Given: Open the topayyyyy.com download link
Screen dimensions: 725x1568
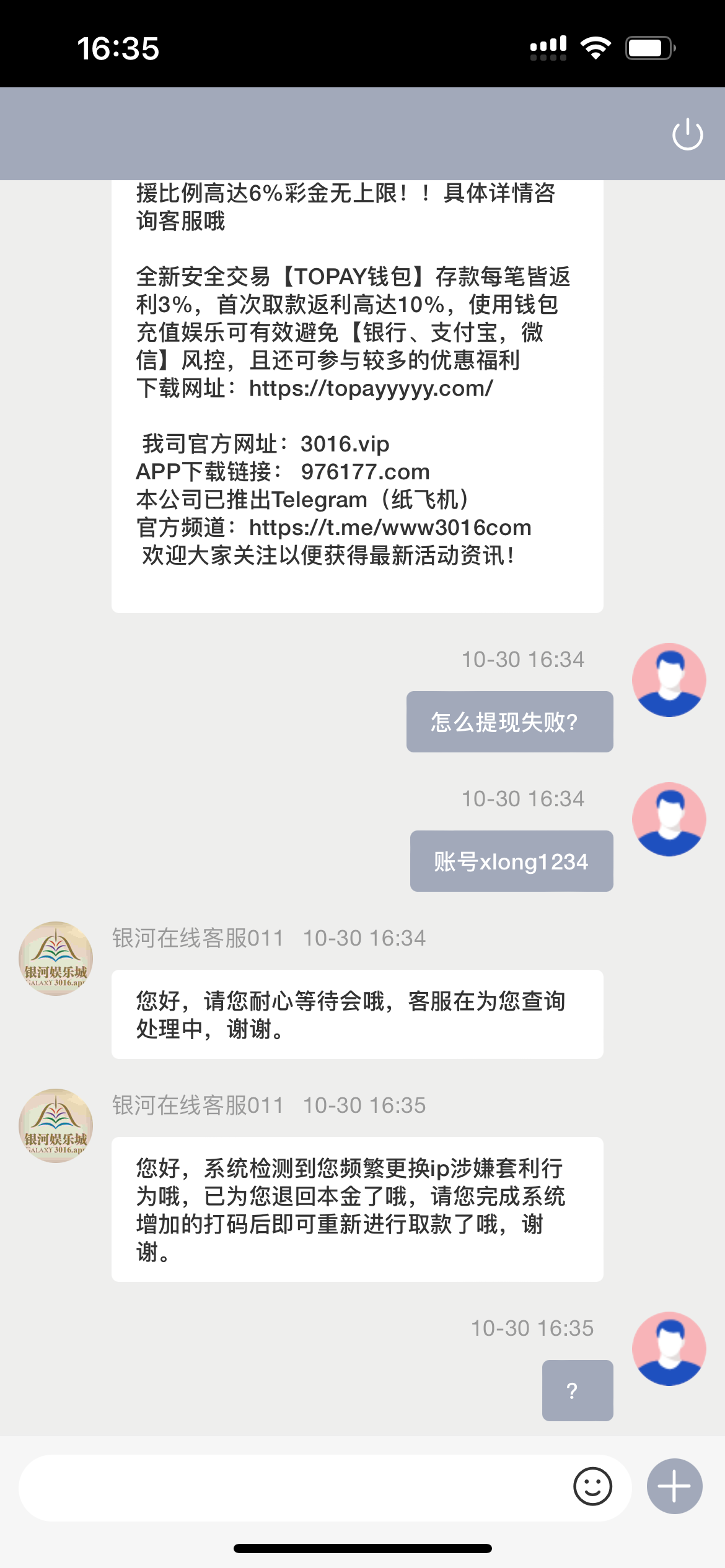Looking at the screenshot, I should (371, 389).
